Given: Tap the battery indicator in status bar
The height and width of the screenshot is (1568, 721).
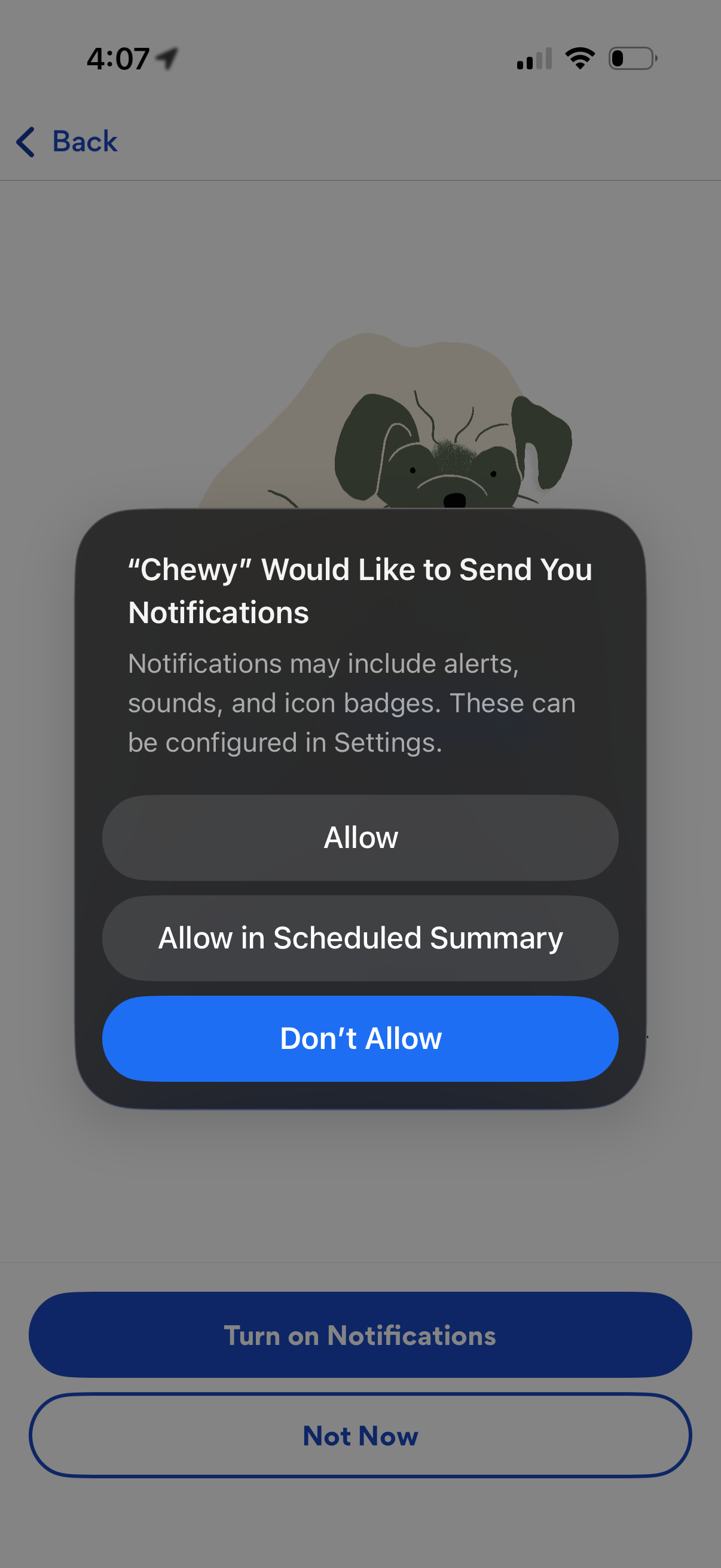Looking at the screenshot, I should pyautogui.click(x=633, y=59).
